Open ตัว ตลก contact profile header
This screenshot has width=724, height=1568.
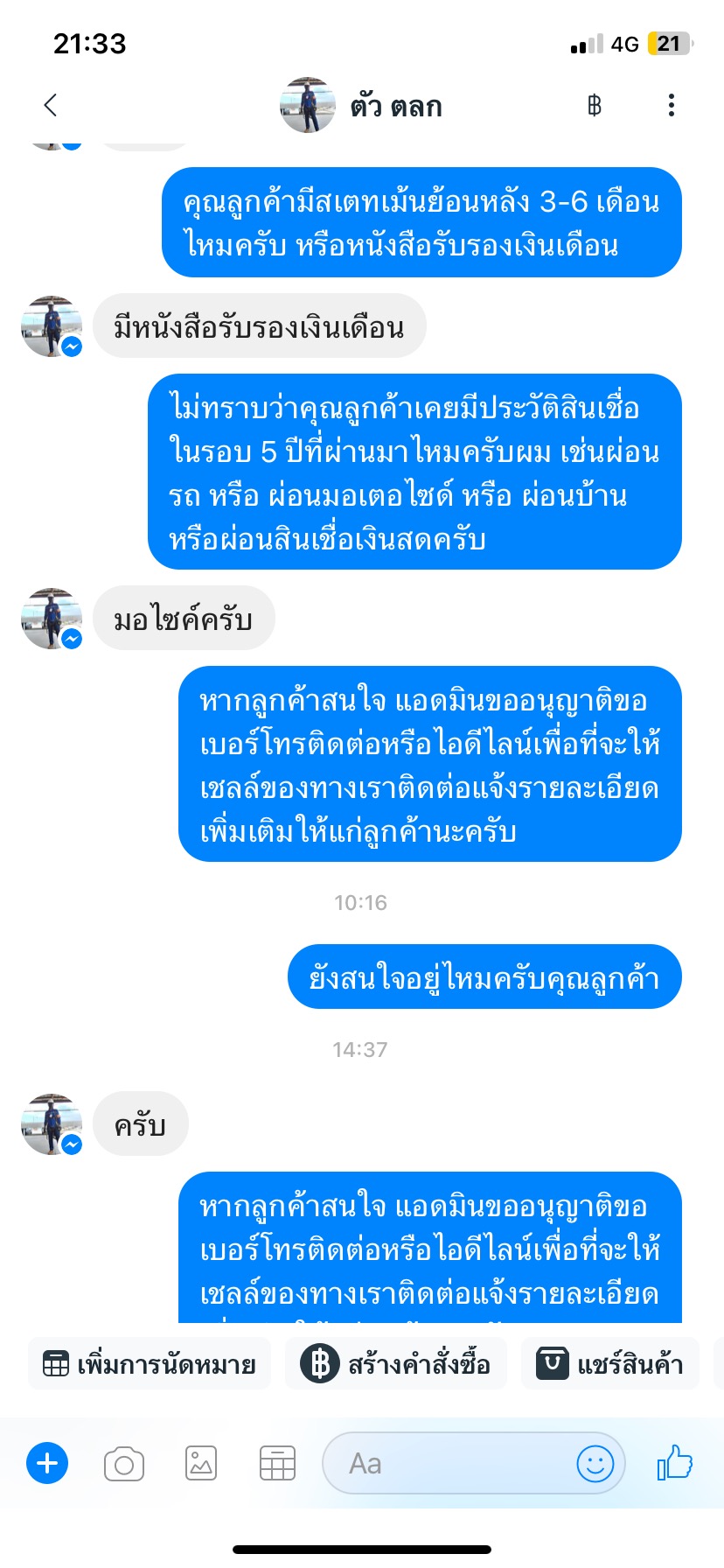[x=362, y=106]
